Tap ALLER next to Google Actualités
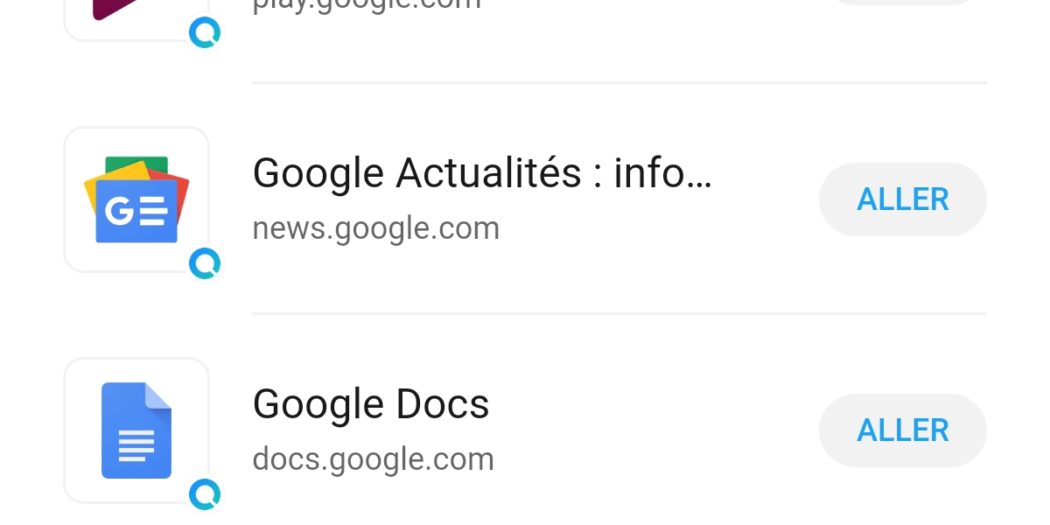1050x525 pixels. tap(902, 199)
